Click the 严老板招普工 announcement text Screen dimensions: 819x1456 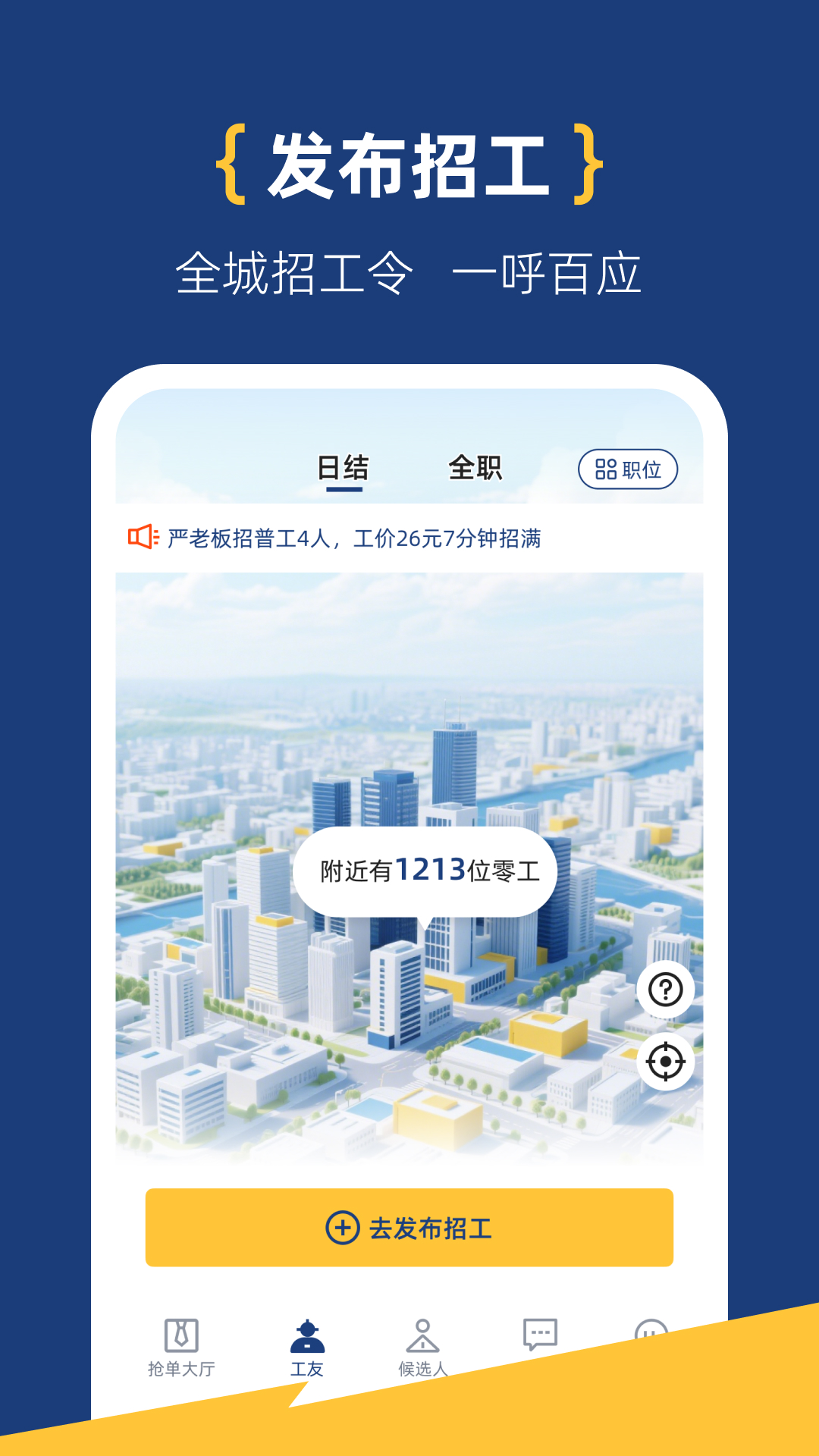point(356,538)
